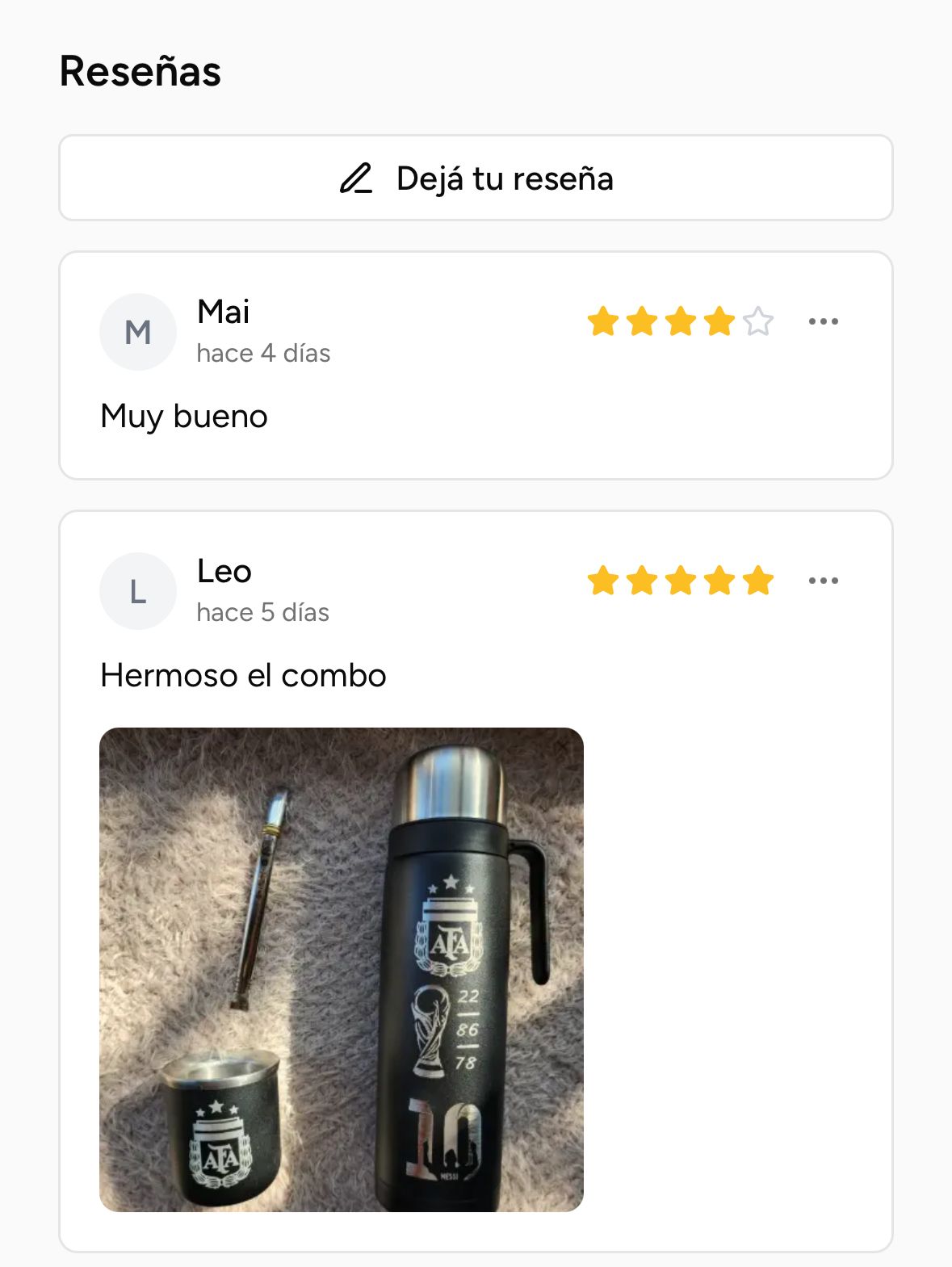Click the timestamp 'hace 4 días' on Mai's review
952x1267 pixels.
tap(265, 353)
